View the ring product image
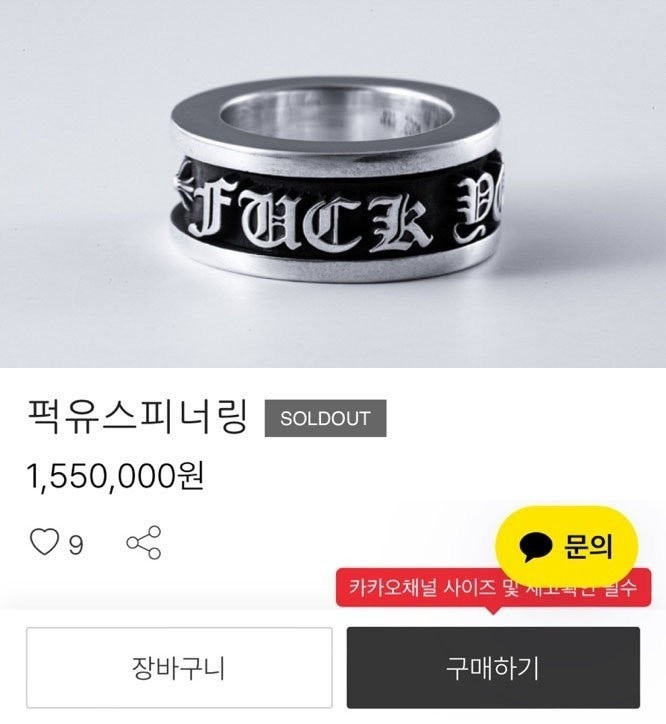Viewport: 666px width, 724px height. pyautogui.click(x=333, y=185)
